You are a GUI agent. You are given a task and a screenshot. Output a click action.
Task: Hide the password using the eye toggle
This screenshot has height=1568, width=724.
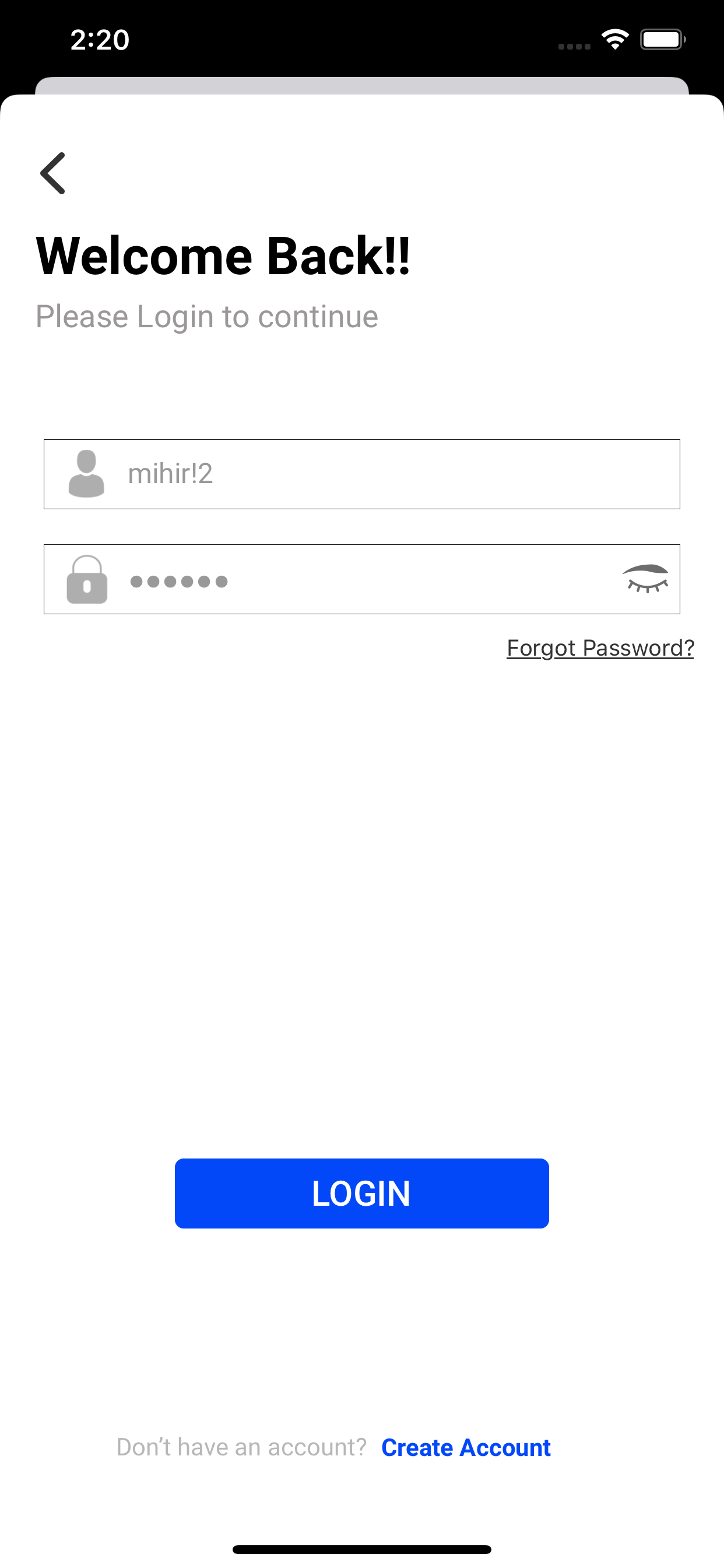coord(646,580)
